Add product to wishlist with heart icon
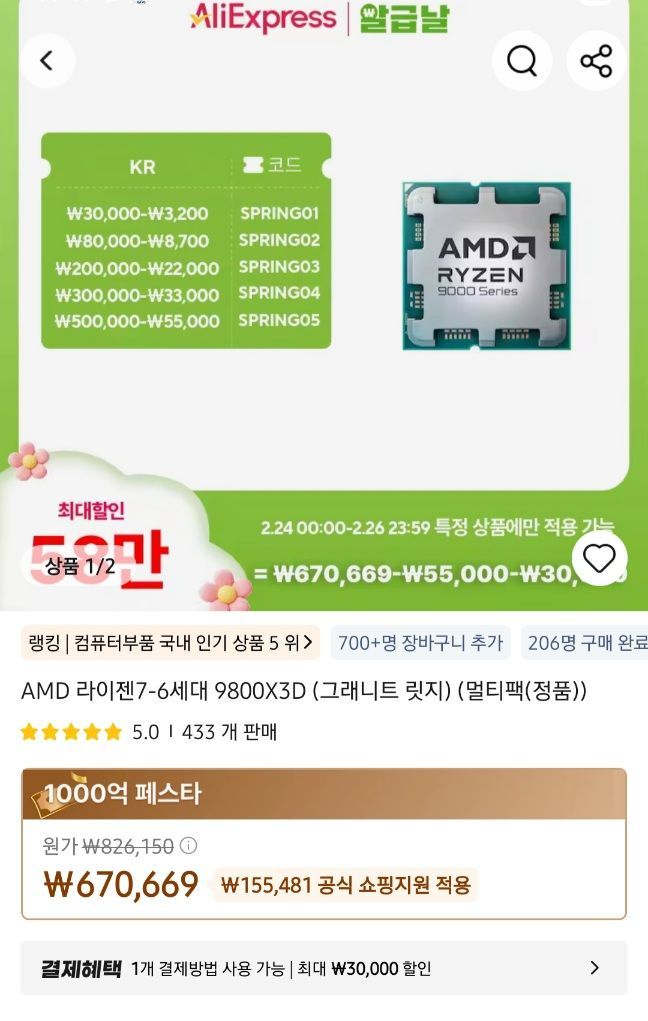Image resolution: width=648 pixels, height=1021 pixels. (x=599, y=559)
